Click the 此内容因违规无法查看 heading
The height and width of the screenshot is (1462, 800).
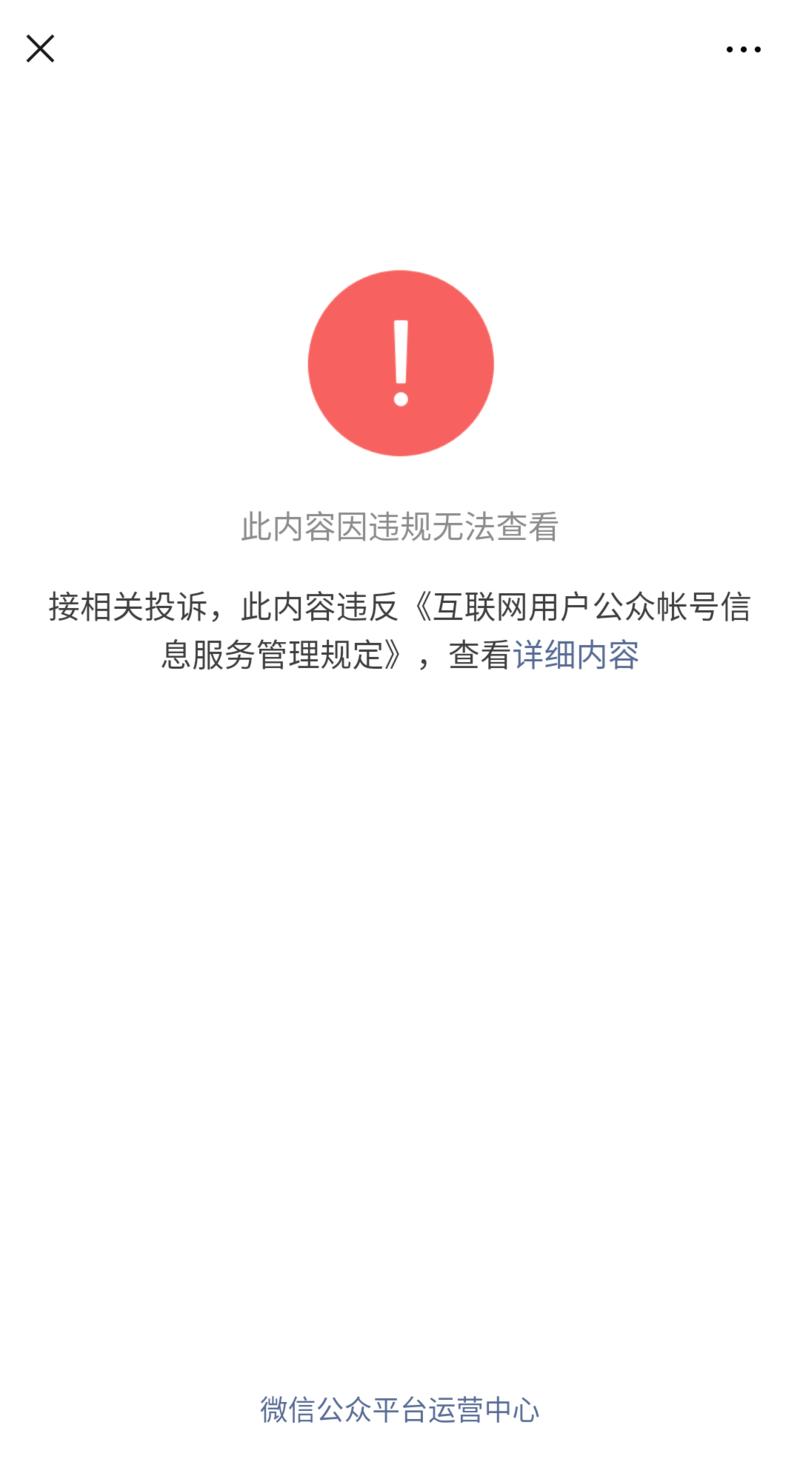pyautogui.click(x=400, y=528)
